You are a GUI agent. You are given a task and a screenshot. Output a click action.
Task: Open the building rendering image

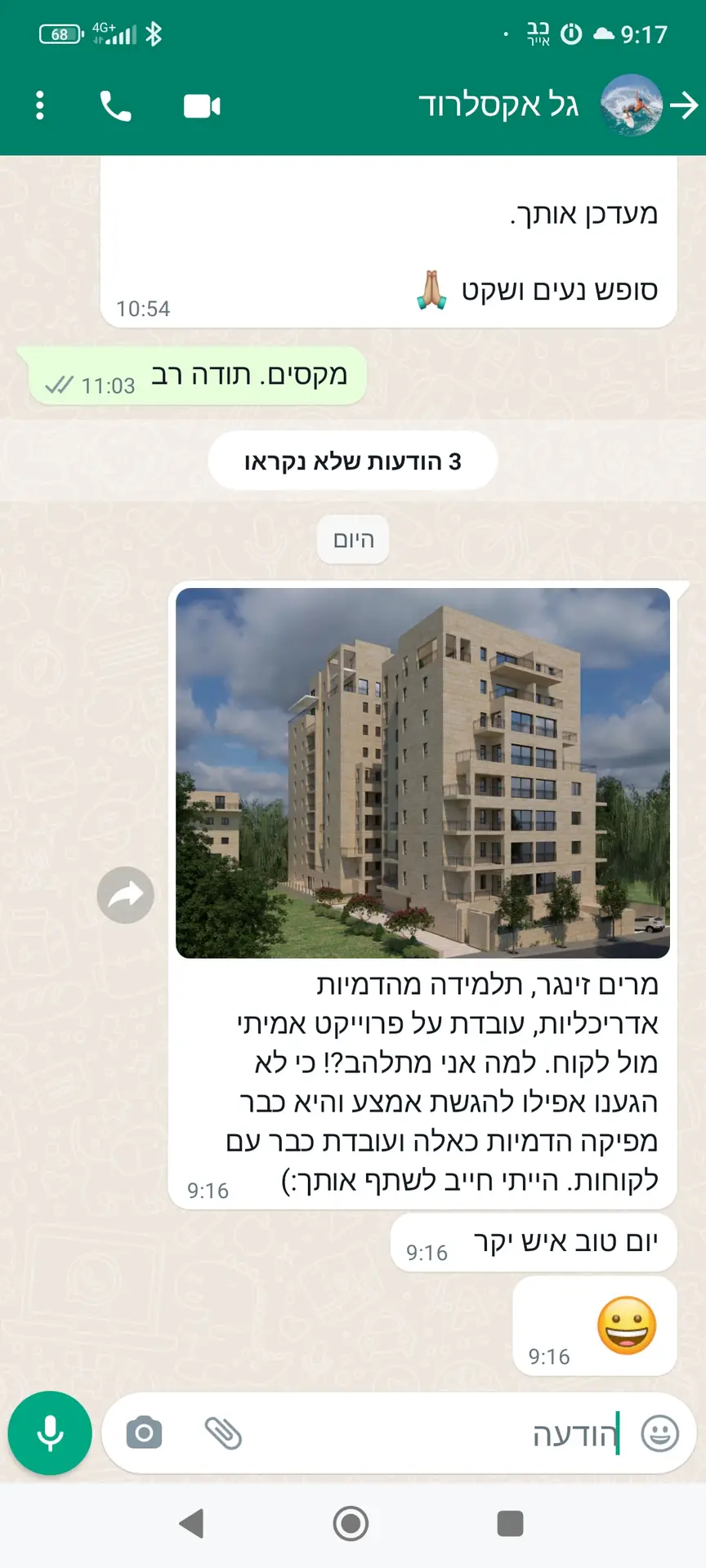[422, 773]
